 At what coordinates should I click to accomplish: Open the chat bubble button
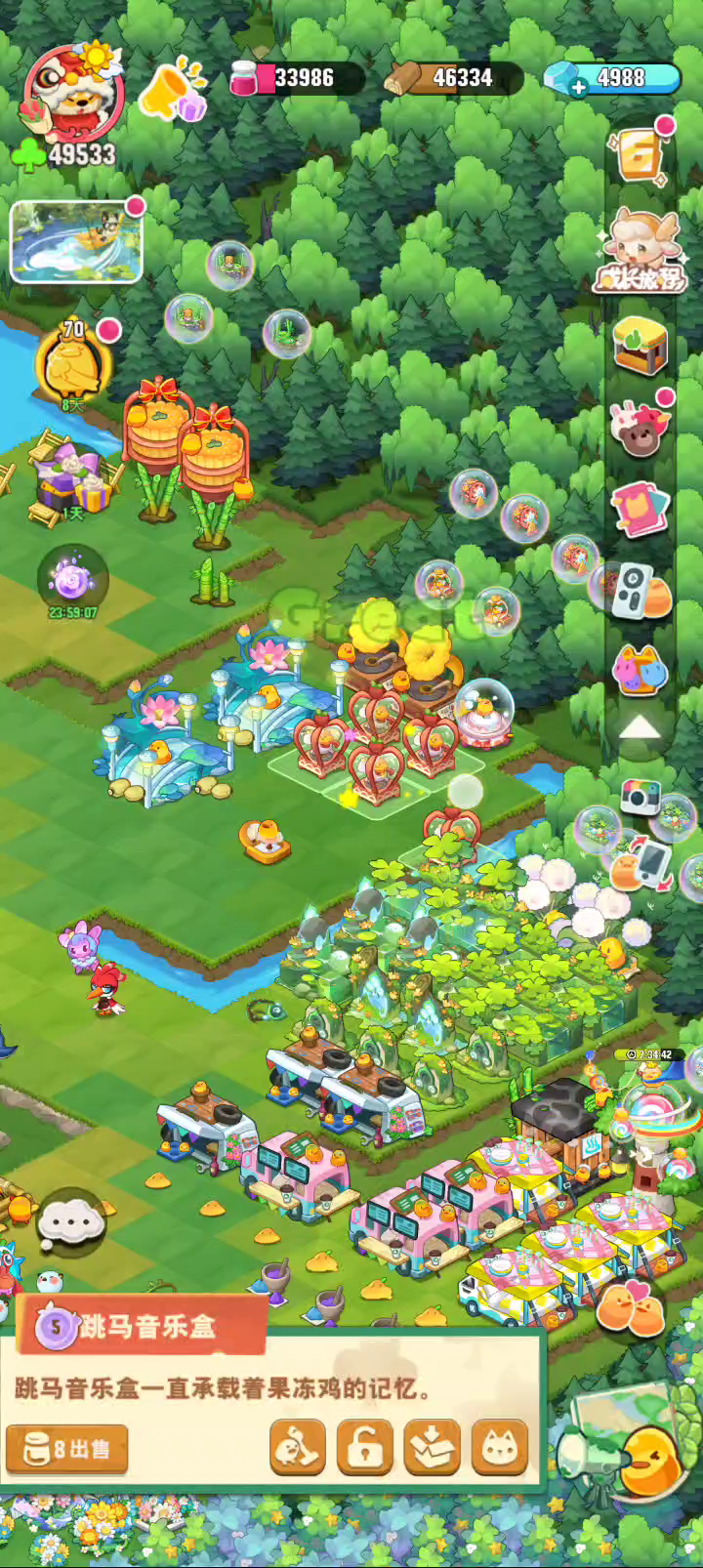click(x=71, y=1220)
